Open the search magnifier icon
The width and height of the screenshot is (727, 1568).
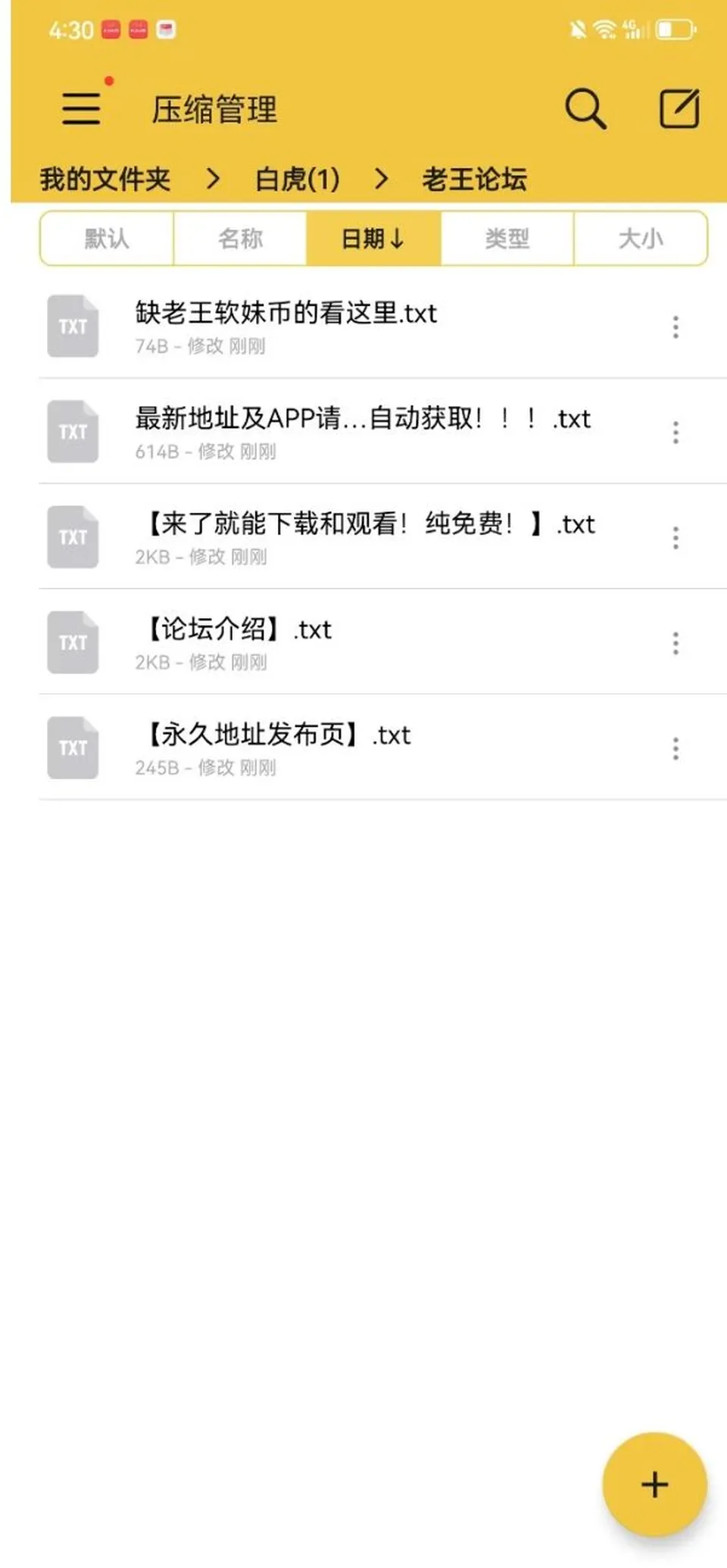[x=585, y=109]
